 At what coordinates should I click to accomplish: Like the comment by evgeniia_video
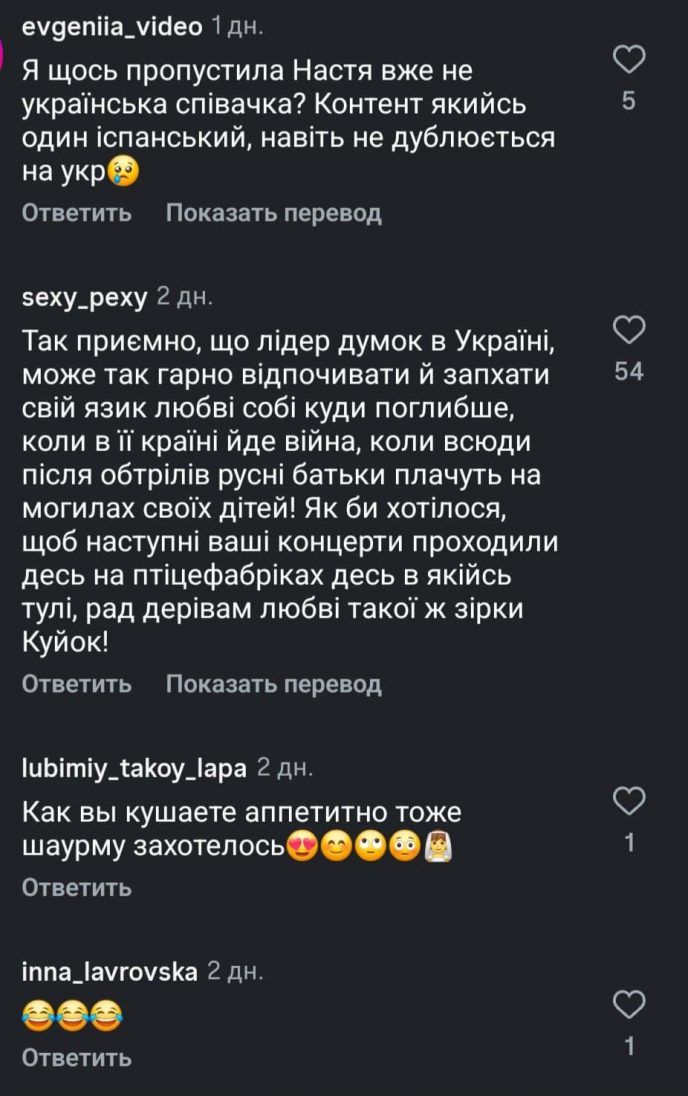(x=629, y=61)
